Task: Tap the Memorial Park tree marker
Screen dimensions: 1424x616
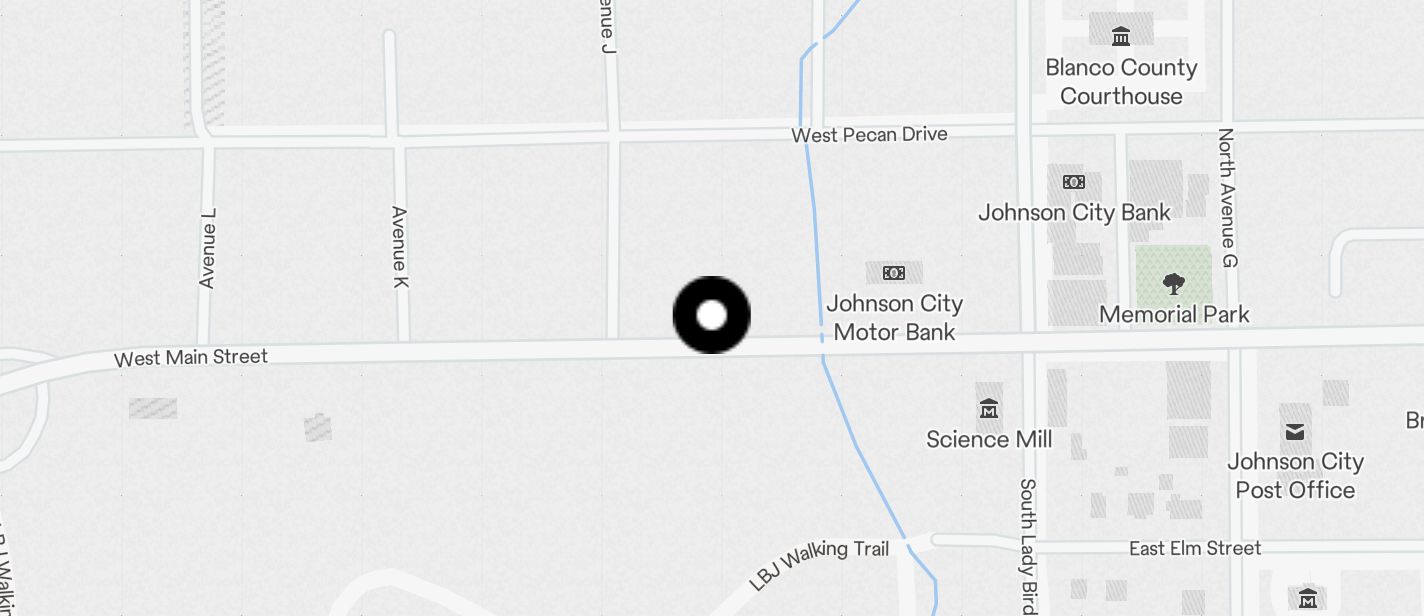Action: point(1173,284)
